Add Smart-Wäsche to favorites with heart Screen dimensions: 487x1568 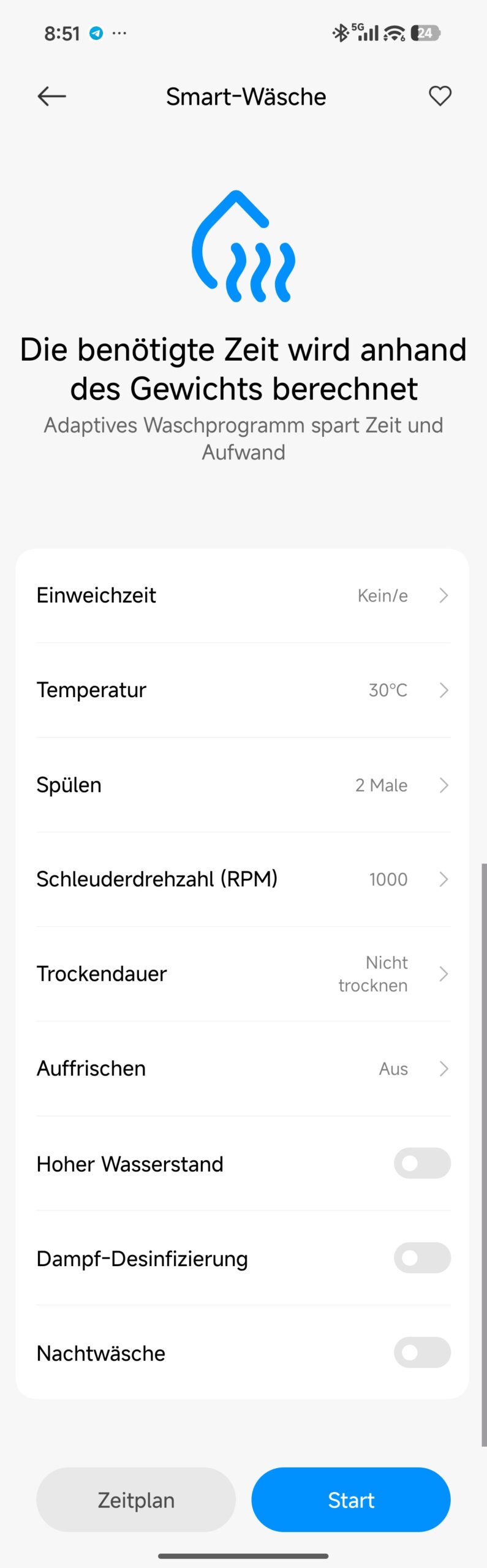point(439,96)
